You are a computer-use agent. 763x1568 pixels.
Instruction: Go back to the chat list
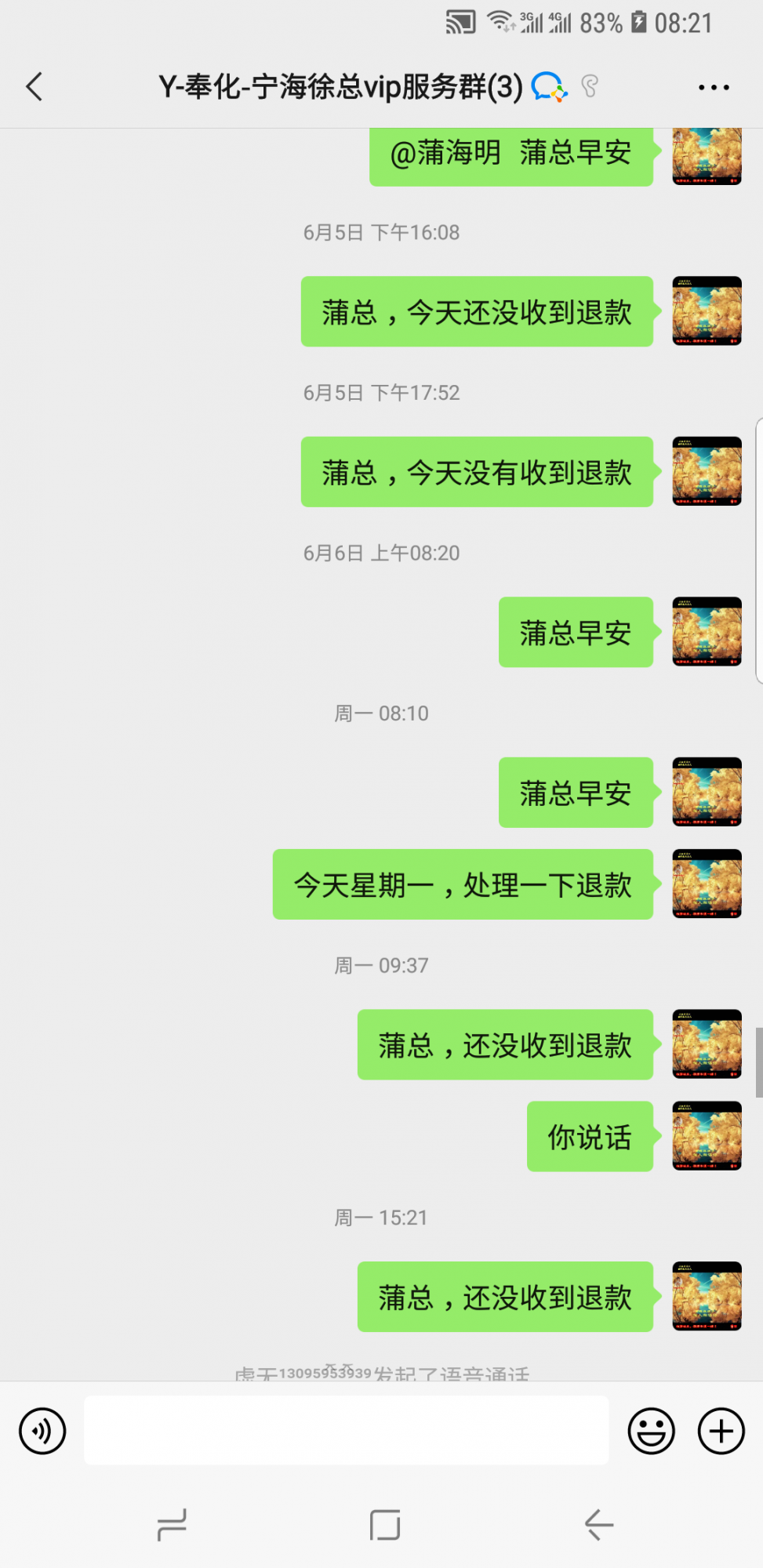pos(35,87)
